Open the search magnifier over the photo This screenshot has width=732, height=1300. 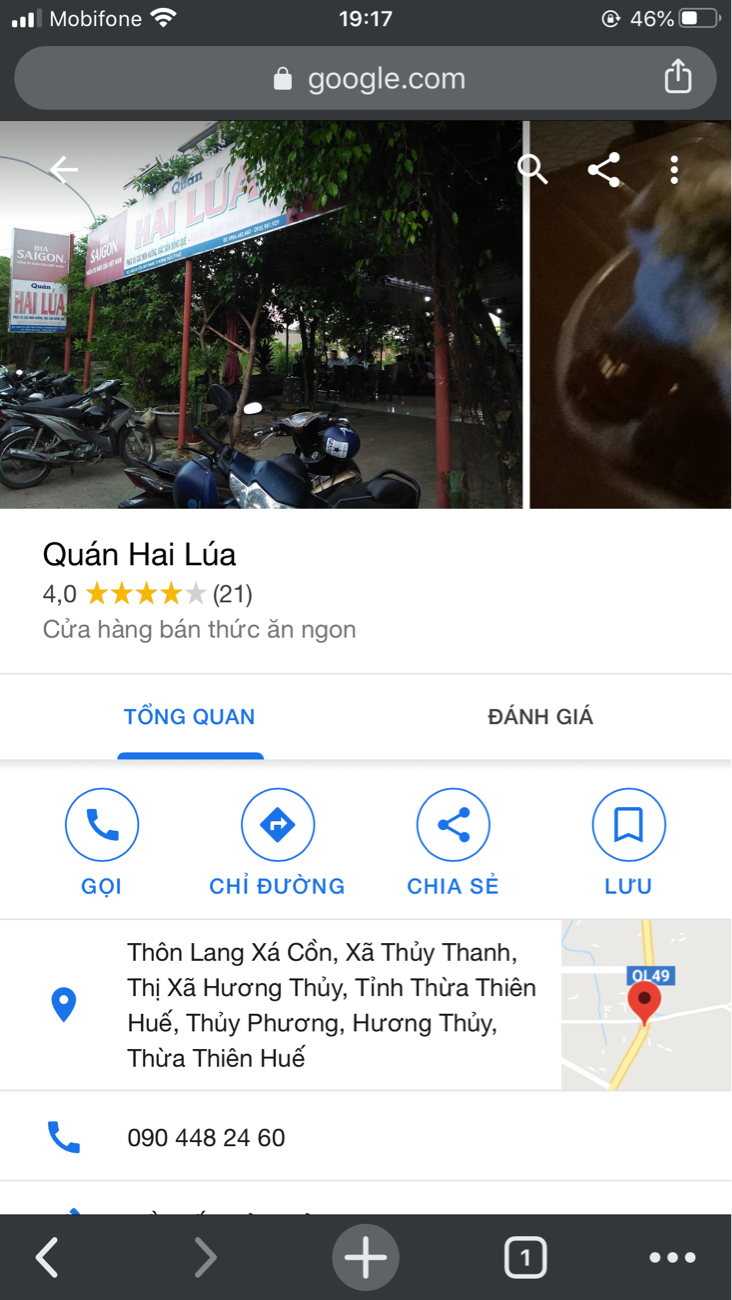click(532, 170)
